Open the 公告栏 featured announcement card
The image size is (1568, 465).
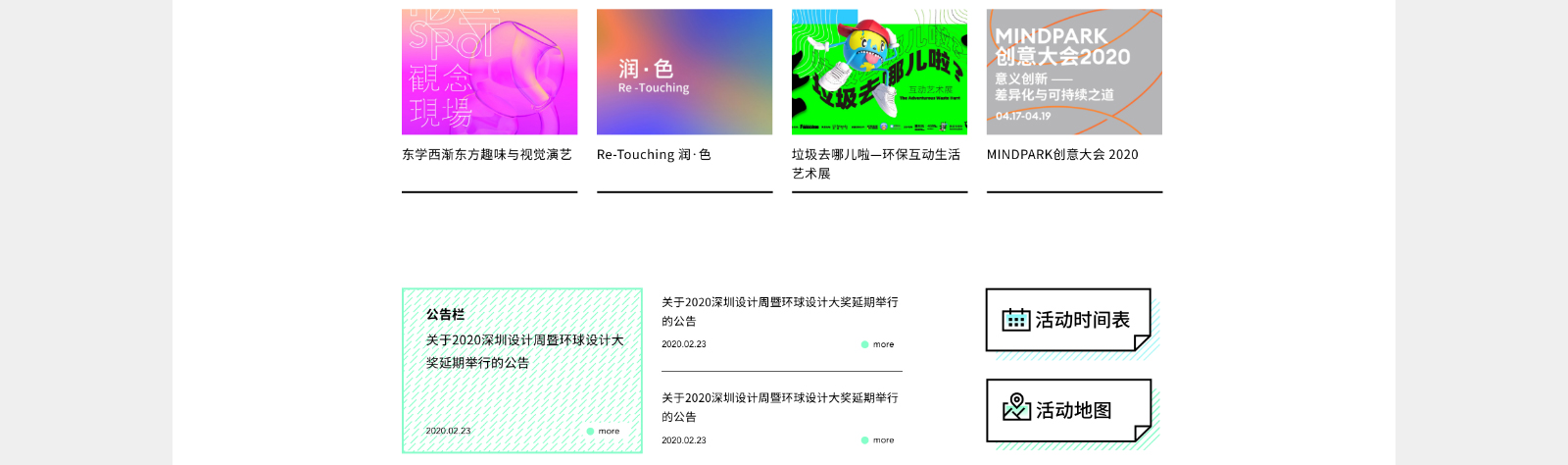[x=524, y=351]
